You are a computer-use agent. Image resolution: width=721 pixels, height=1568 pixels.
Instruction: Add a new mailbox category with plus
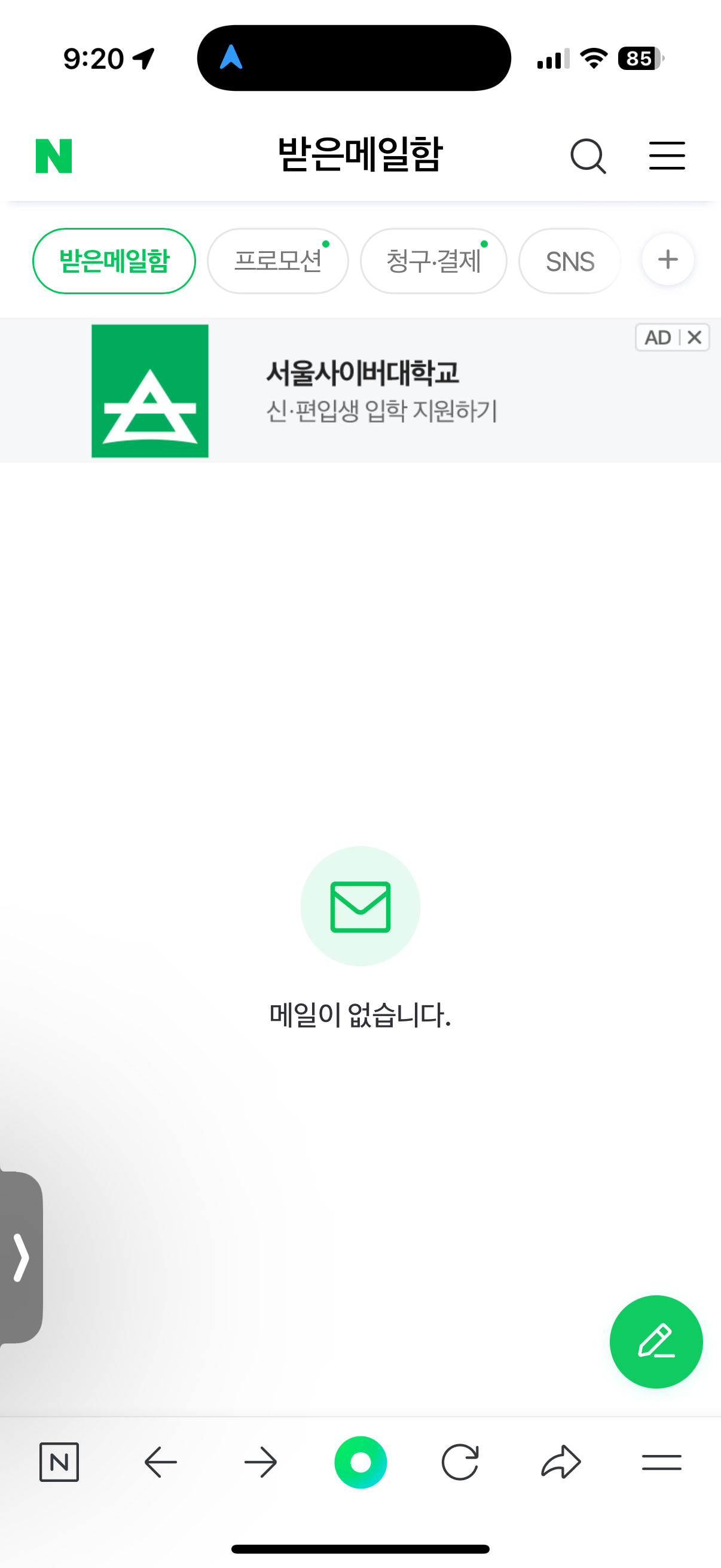[x=667, y=260]
